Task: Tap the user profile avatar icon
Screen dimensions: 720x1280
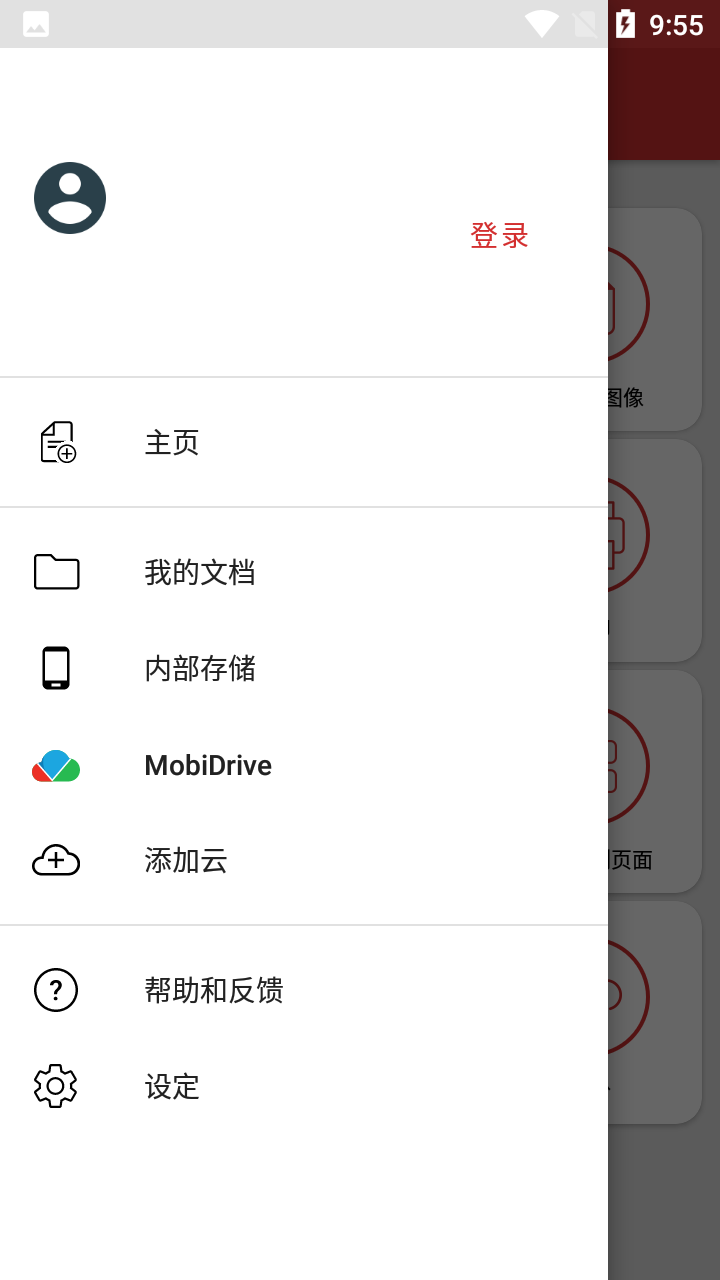Action: tap(69, 197)
